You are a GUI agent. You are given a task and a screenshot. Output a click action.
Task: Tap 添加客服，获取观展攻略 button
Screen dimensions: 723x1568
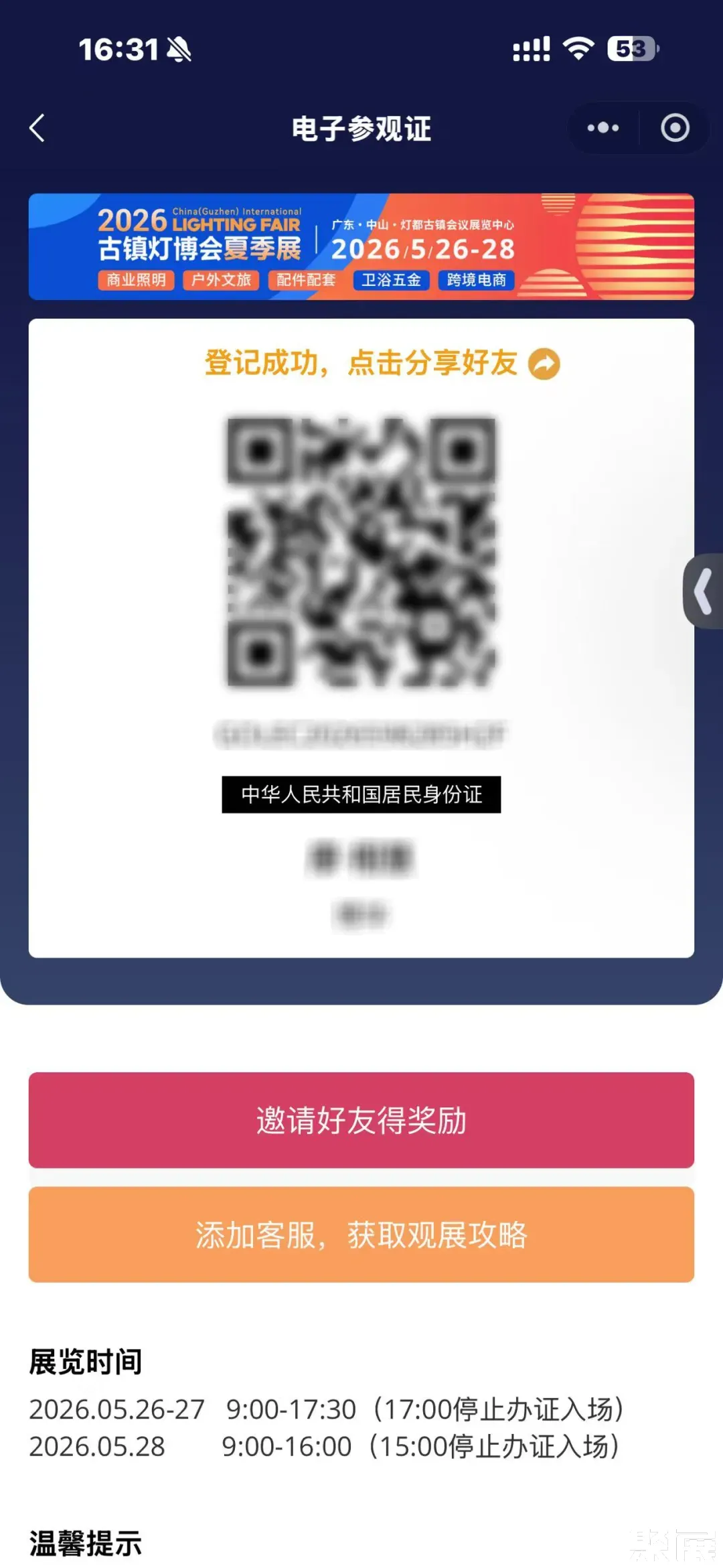[x=361, y=1236]
